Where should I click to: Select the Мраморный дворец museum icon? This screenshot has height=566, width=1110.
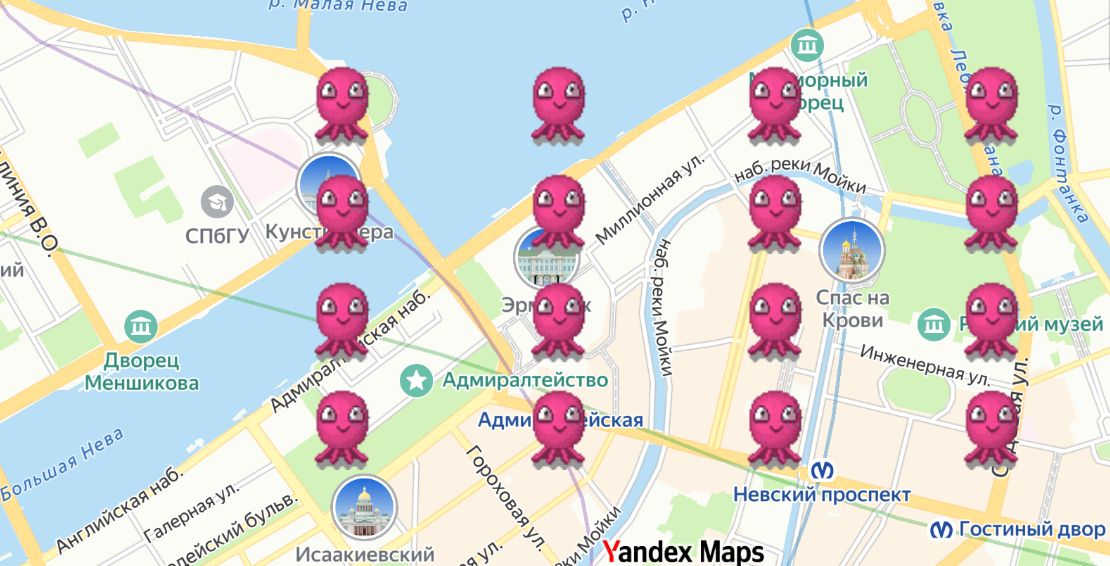tap(806, 45)
